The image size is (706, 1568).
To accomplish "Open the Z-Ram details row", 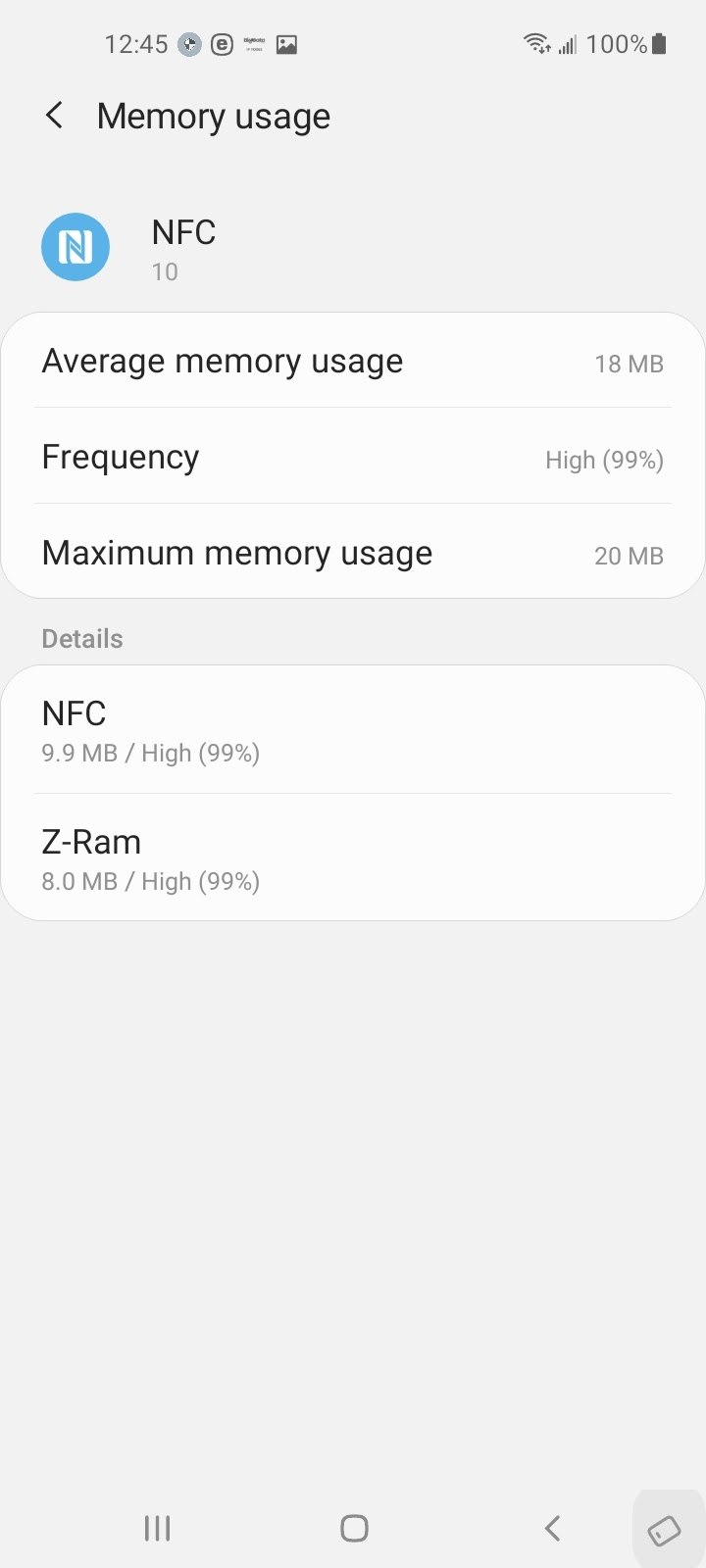I will tap(353, 858).
